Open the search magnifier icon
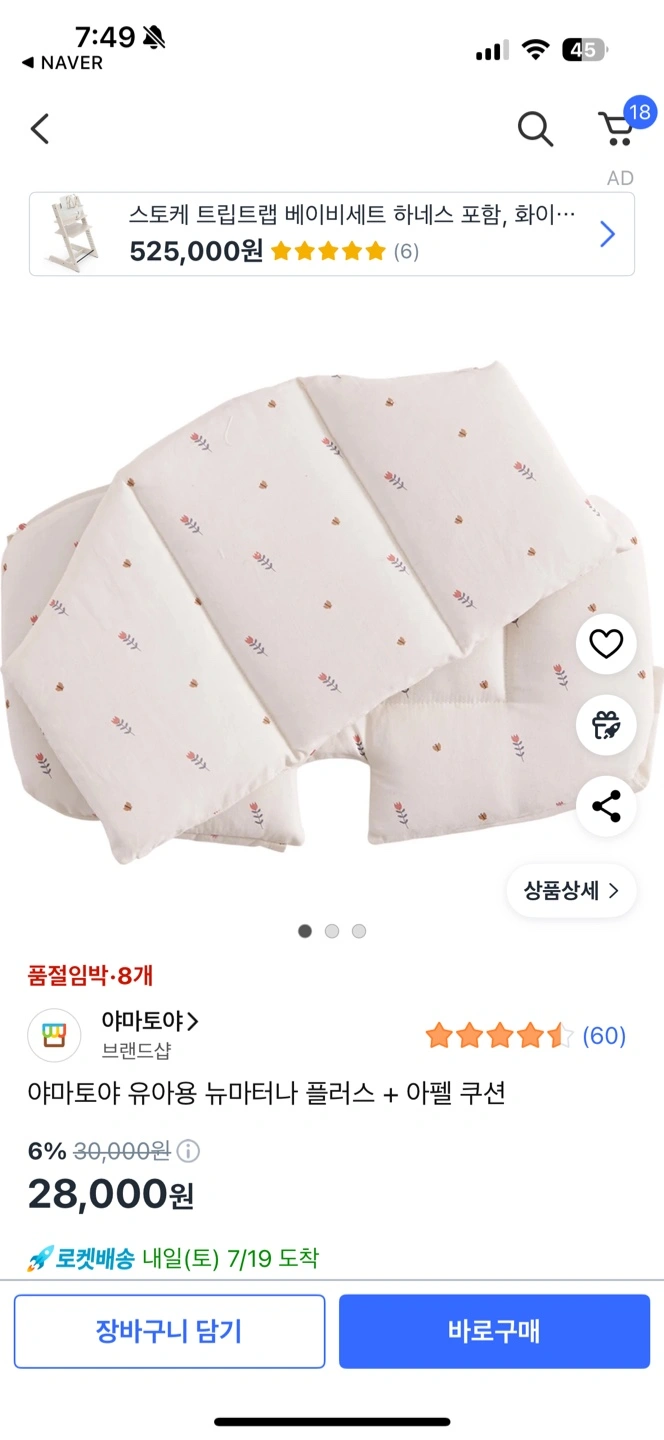This screenshot has height=1440, width=664. click(535, 129)
